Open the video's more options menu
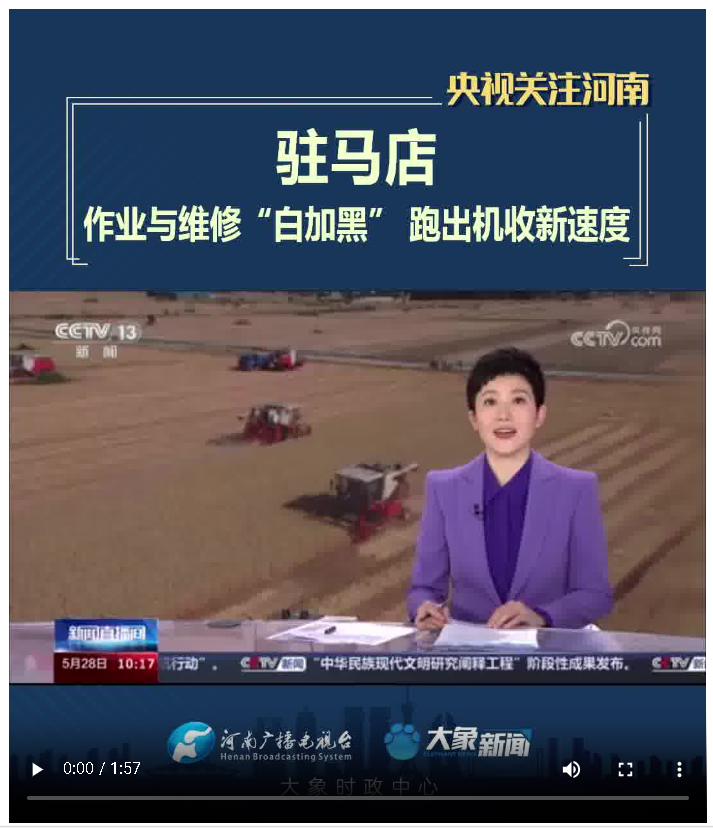 click(x=679, y=769)
